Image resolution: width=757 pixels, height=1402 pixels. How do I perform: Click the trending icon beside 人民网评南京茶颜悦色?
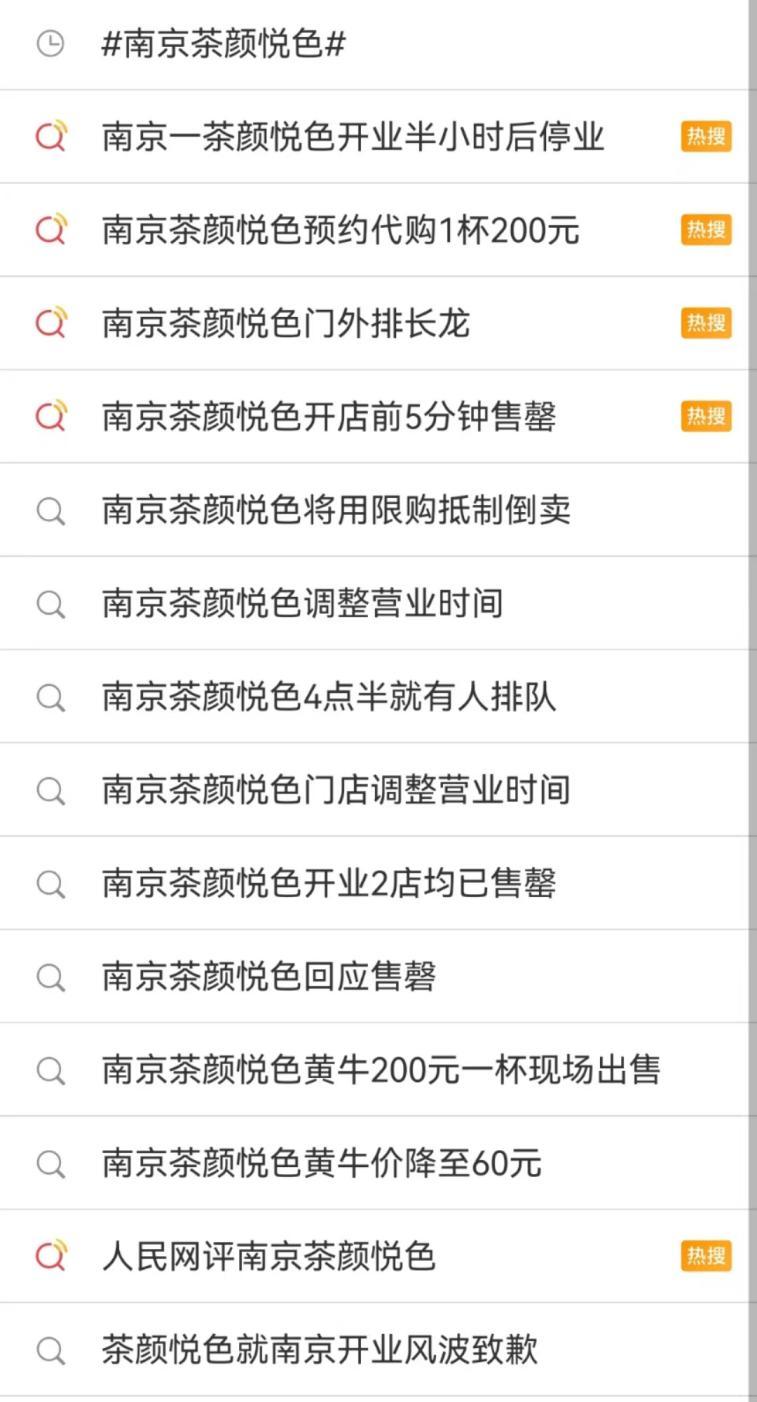pyautogui.click(x=52, y=1255)
